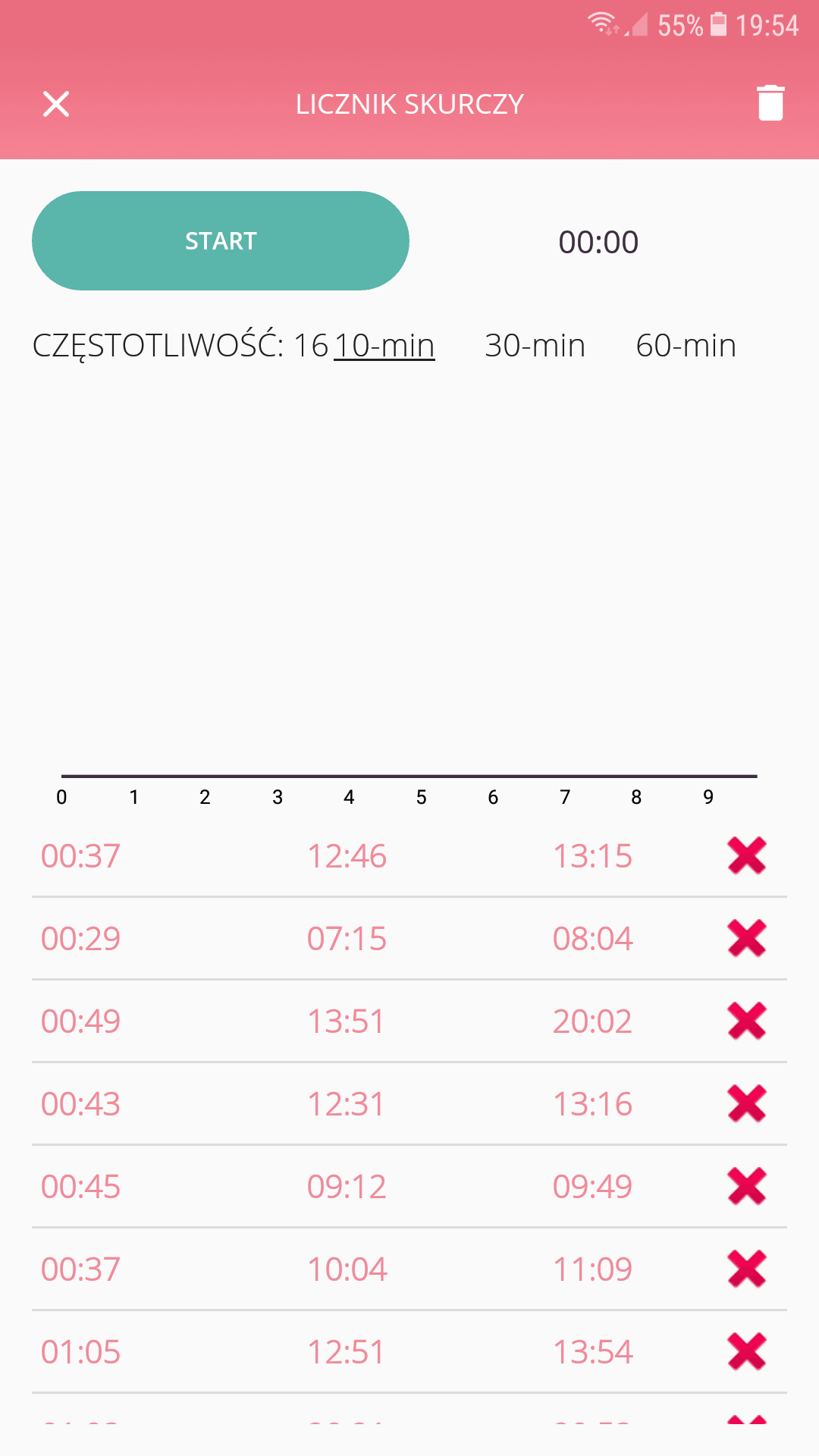Remove the entry starting at 10:04

[747, 1269]
